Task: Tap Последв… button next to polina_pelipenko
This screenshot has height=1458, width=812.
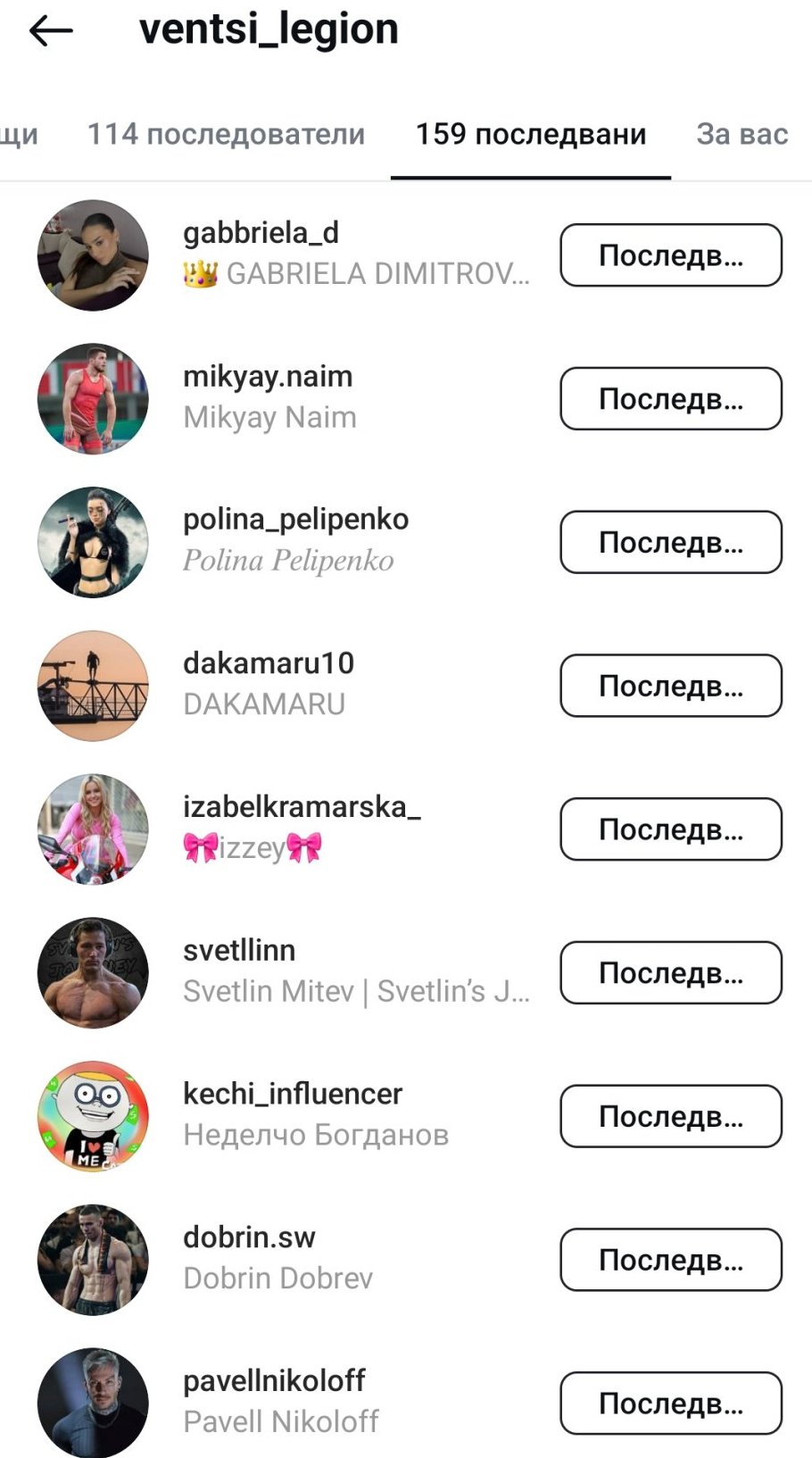Action: click(x=671, y=542)
